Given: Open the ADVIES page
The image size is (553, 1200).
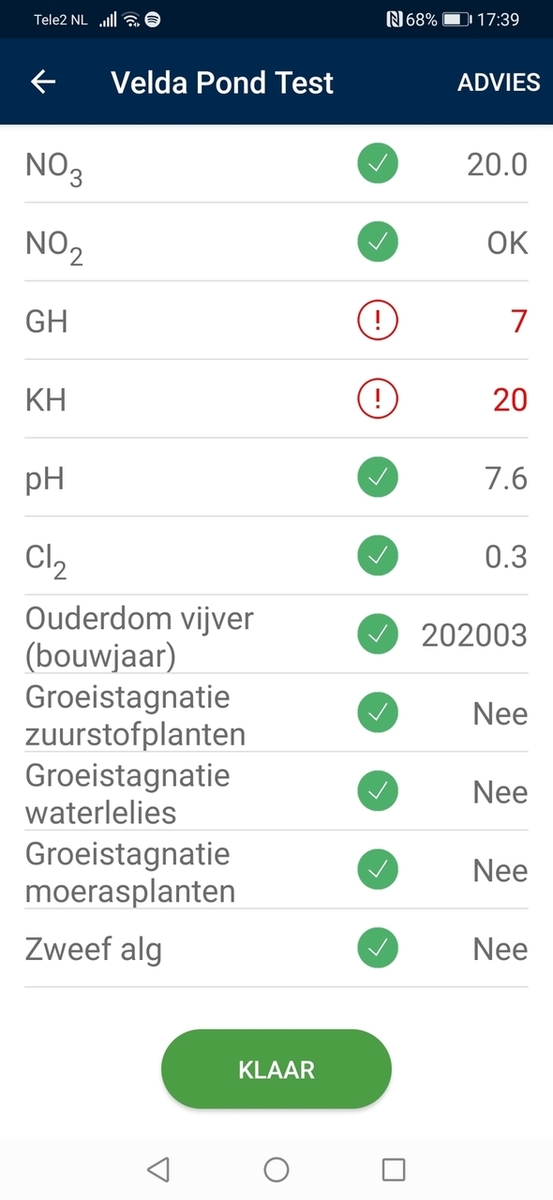Looking at the screenshot, I should click(x=498, y=82).
